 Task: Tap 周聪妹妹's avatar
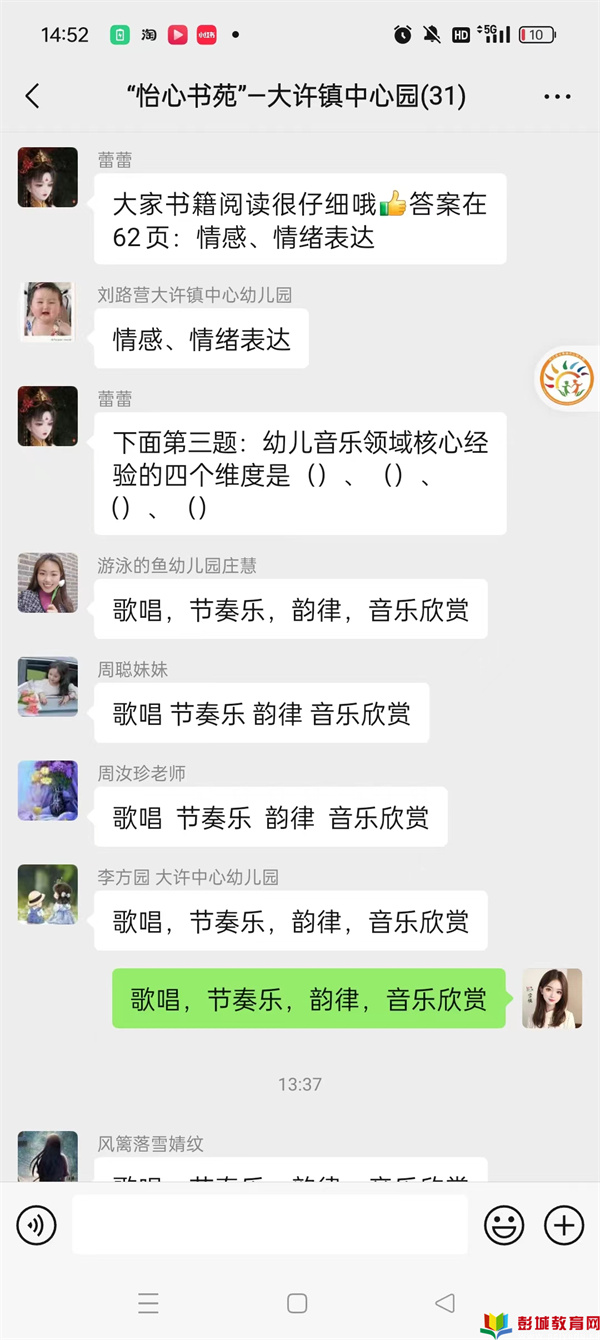48,686
